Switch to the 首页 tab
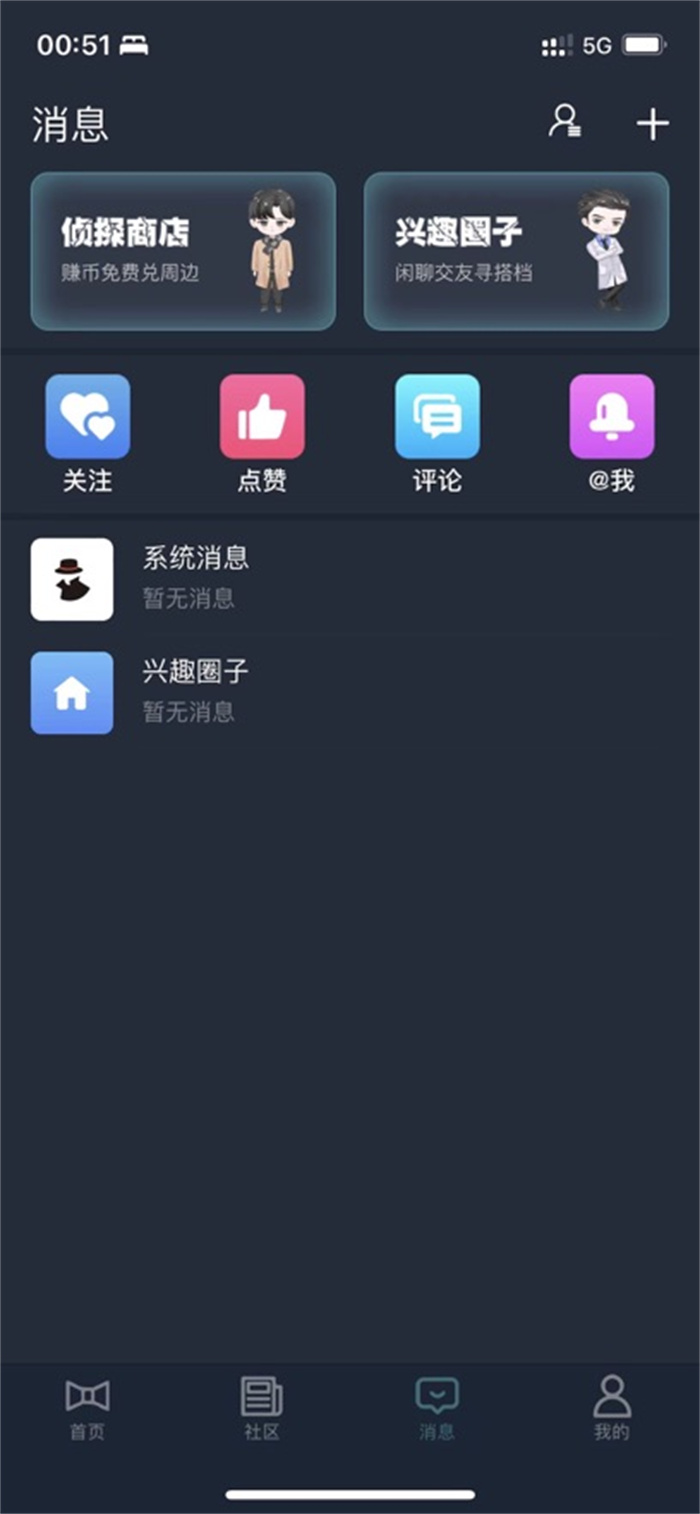The image size is (700, 1514). [x=87, y=1407]
